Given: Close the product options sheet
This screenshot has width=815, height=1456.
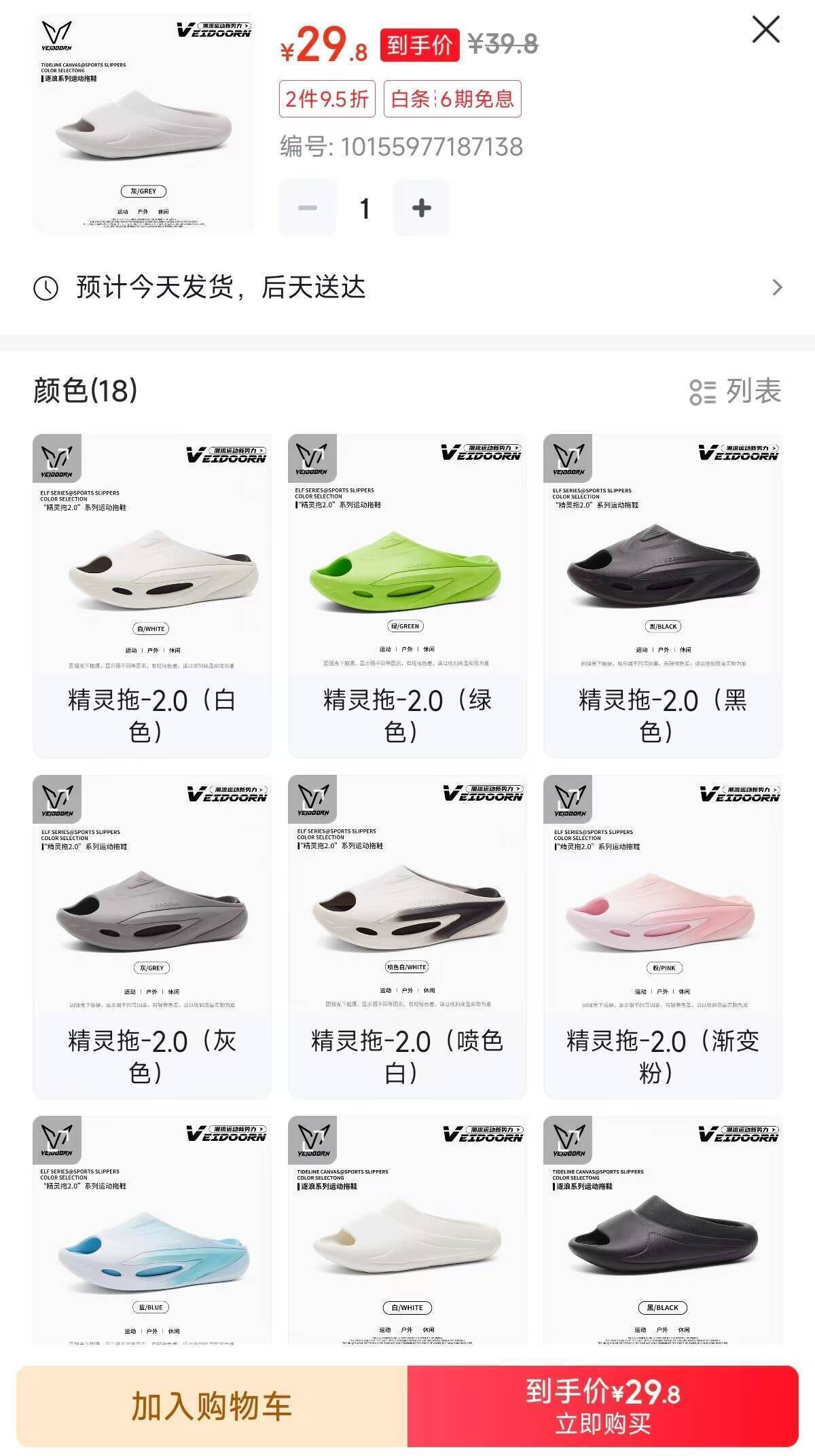Looking at the screenshot, I should [x=765, y=31].
